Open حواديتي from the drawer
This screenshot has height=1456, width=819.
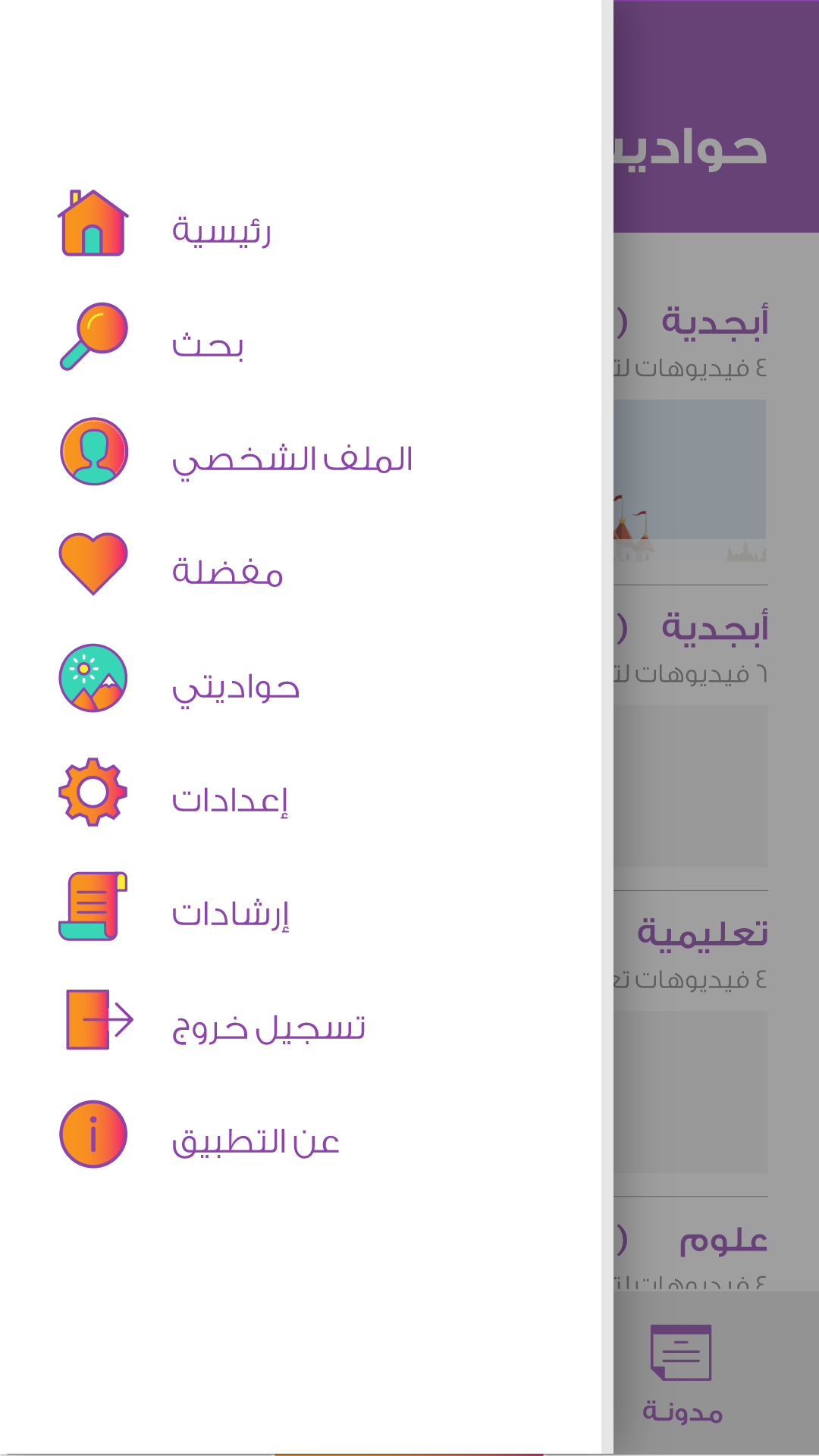tap(236, 687)
